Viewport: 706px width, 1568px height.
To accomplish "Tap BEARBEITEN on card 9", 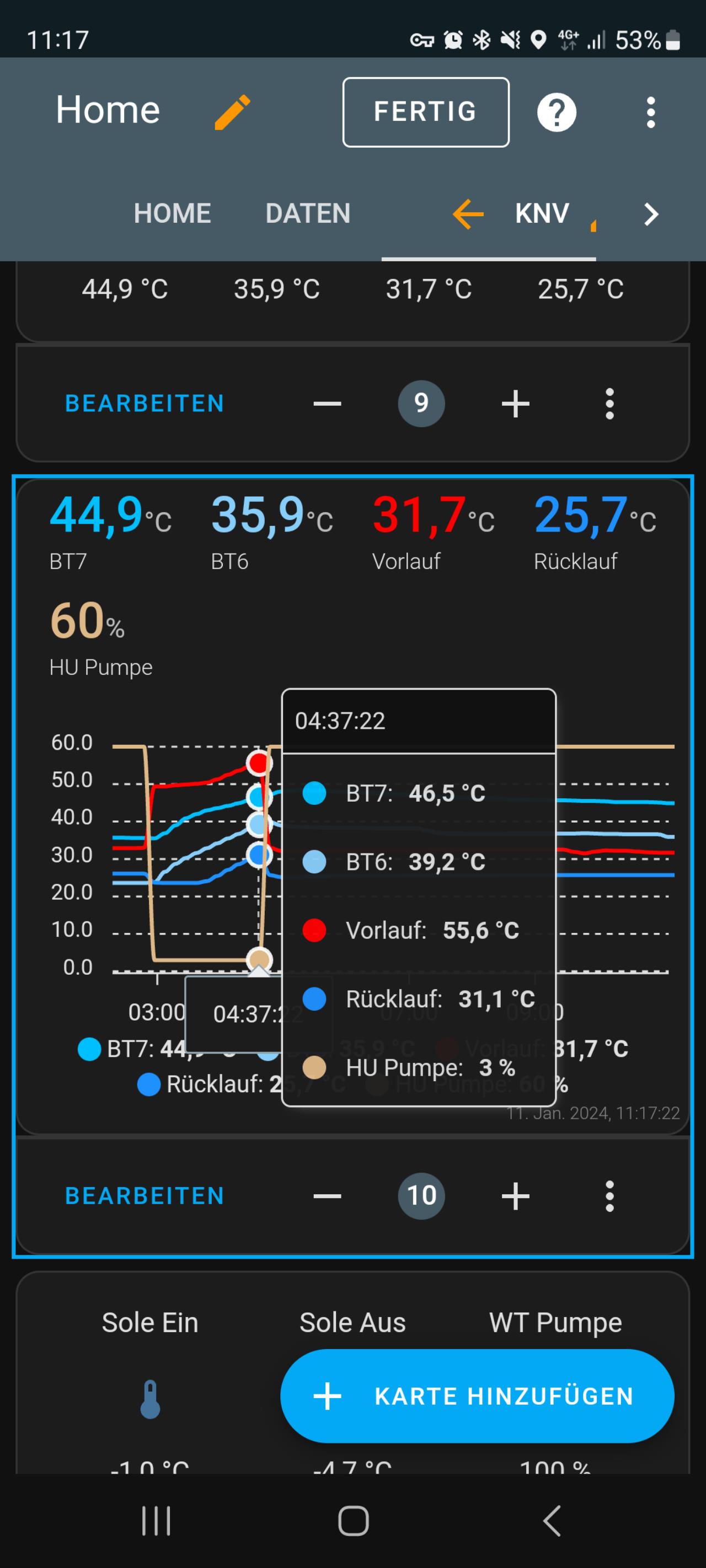I will coord(145,404).
